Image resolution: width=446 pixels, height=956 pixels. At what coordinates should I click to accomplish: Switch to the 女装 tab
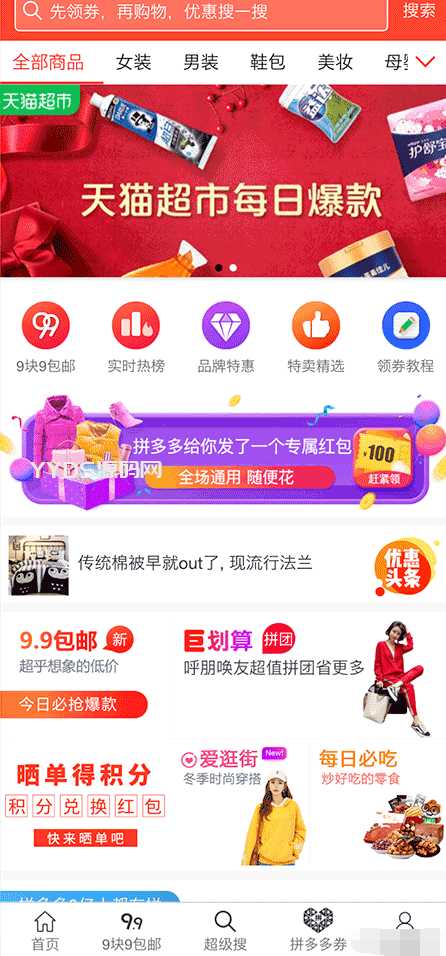(133, 62)
